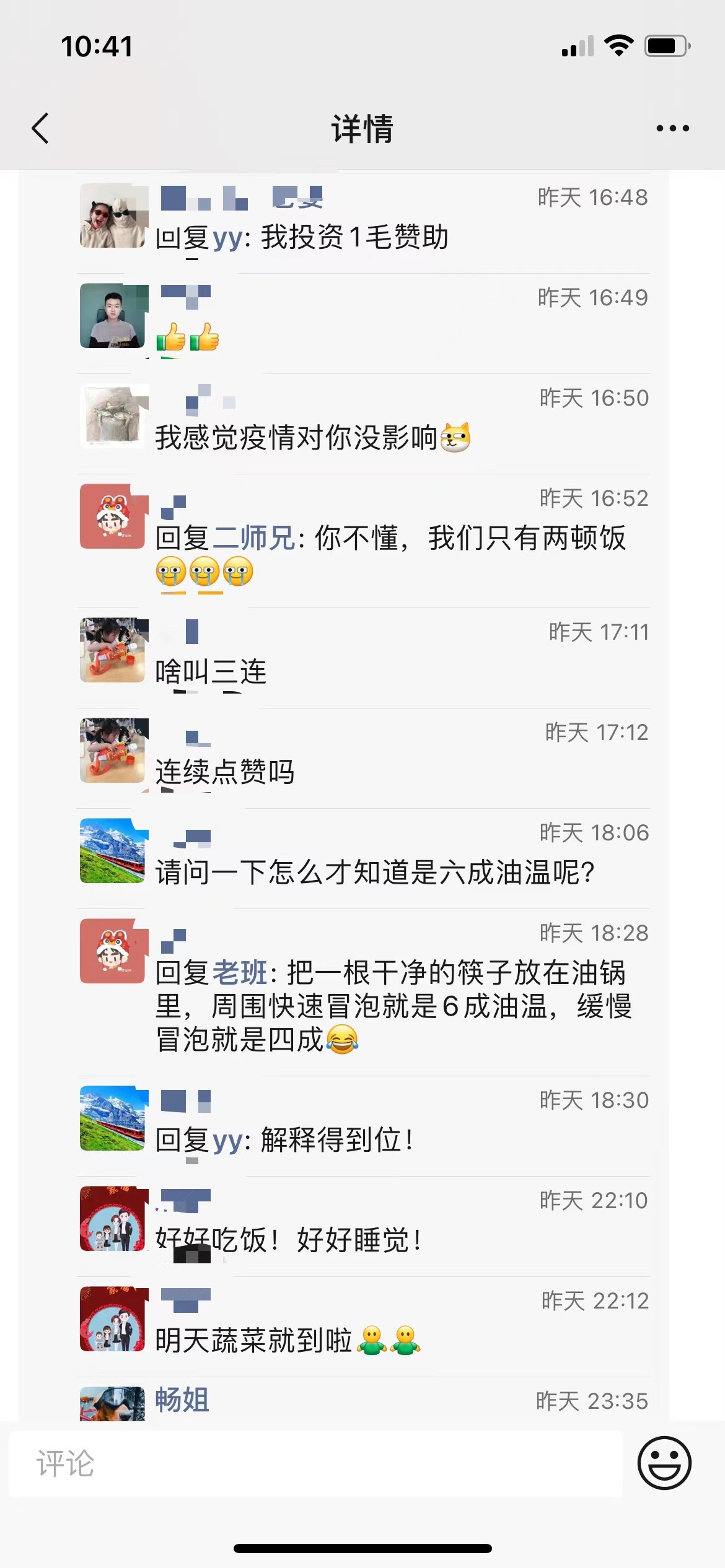
Task: Tap the comment 连续点赞吗
Action: (225, 772)
